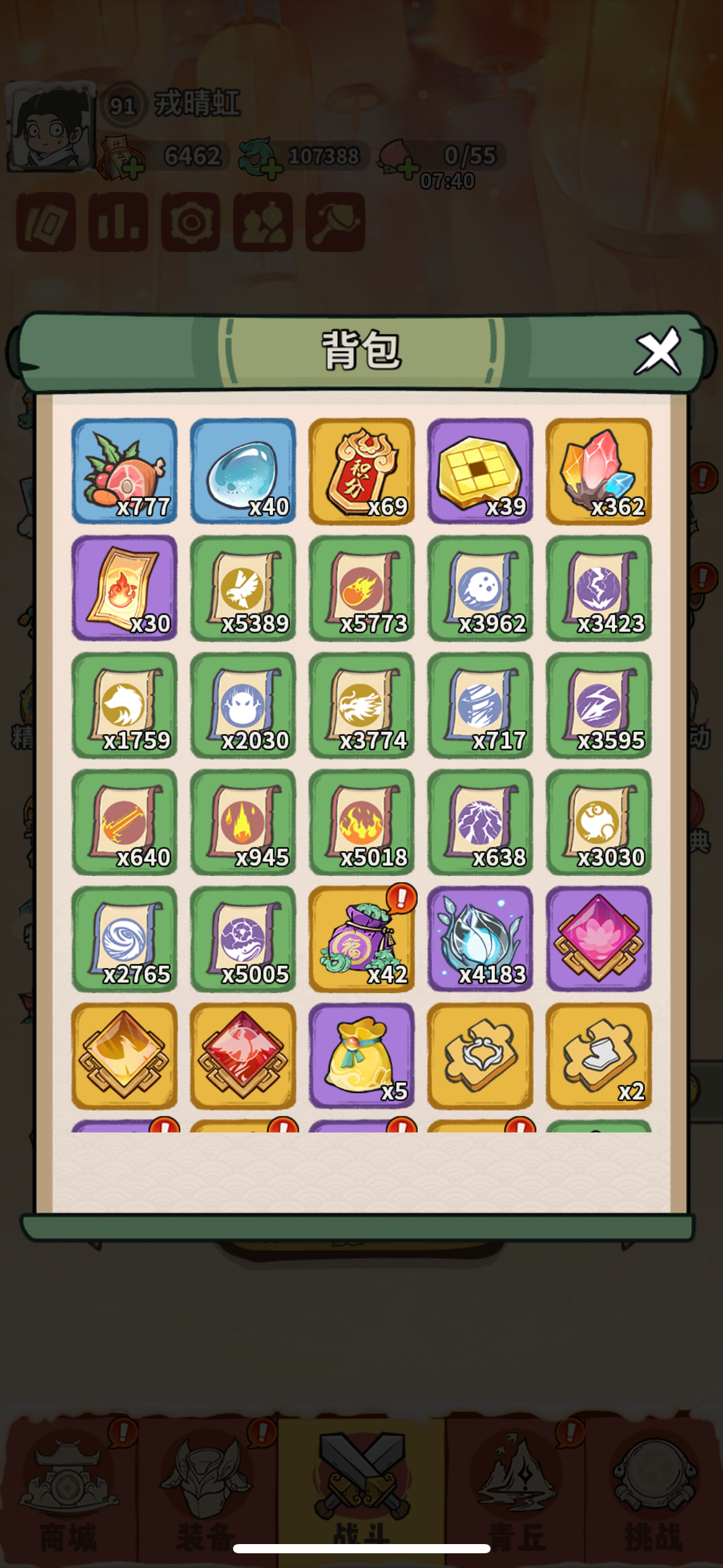723x1568 pixels.
Task: Select the spirit orb item x4183
Action: click(x=480, y=939)
